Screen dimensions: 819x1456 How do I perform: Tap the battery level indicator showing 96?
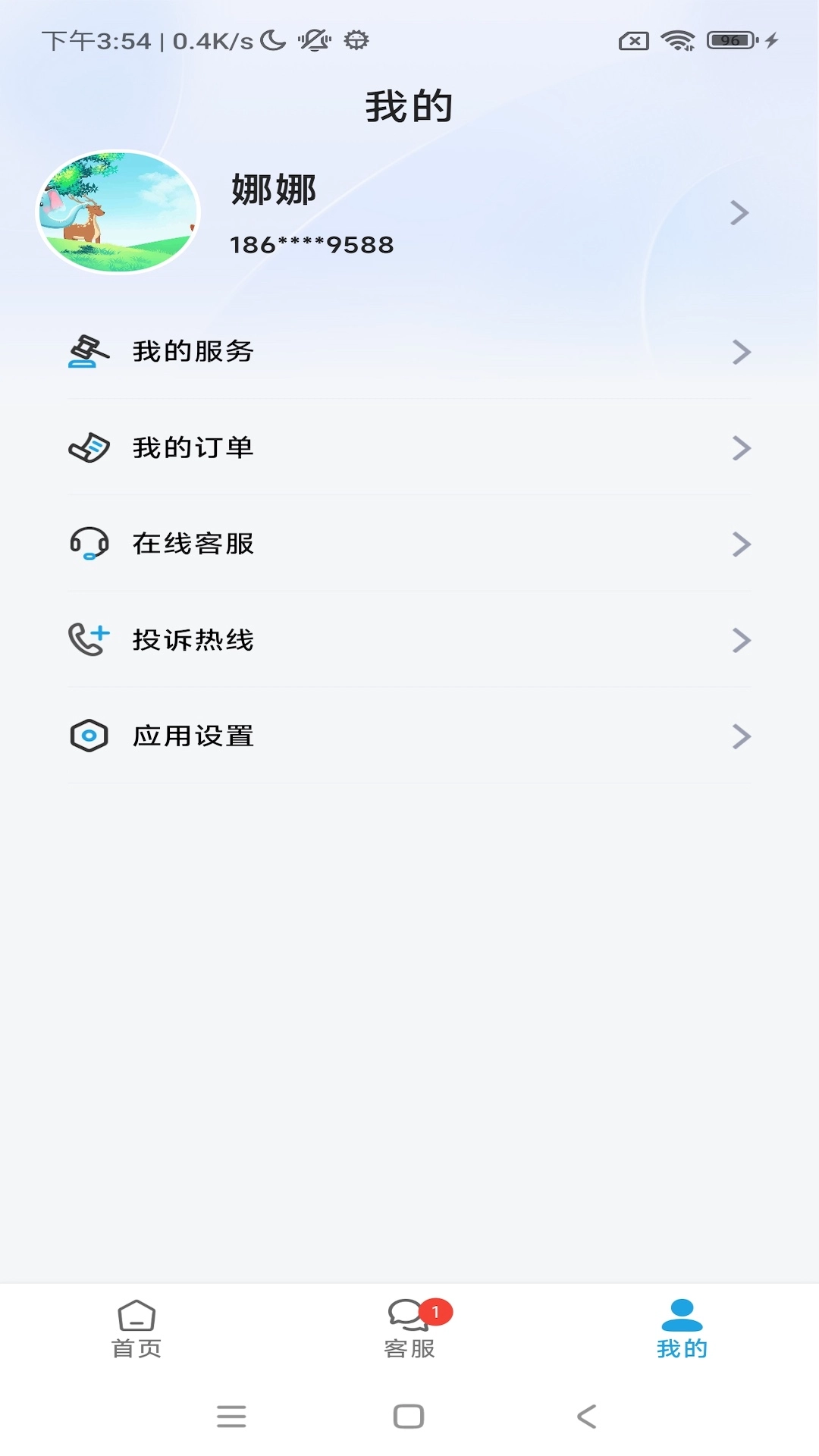[x=726, y=40]
